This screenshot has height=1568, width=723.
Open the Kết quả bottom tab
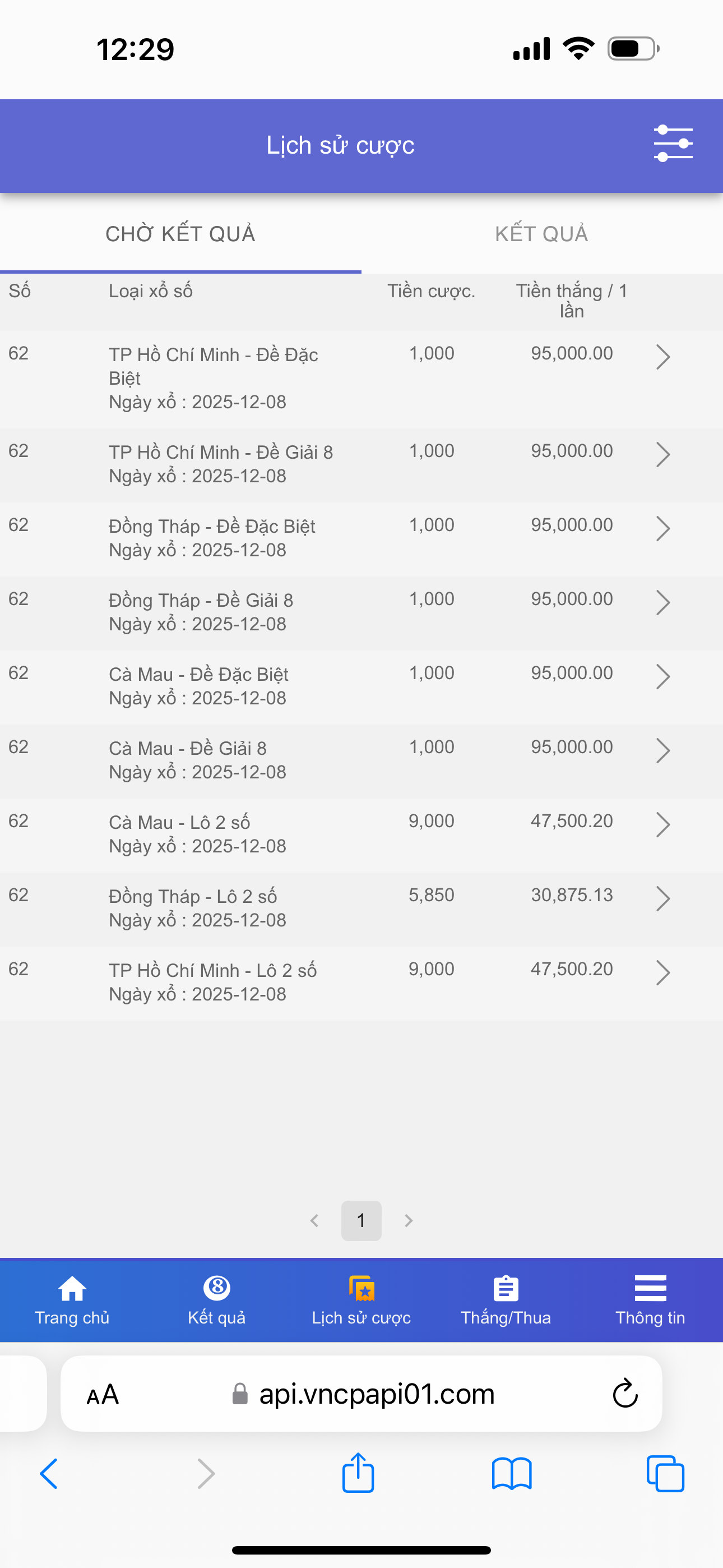(217, 1299)
